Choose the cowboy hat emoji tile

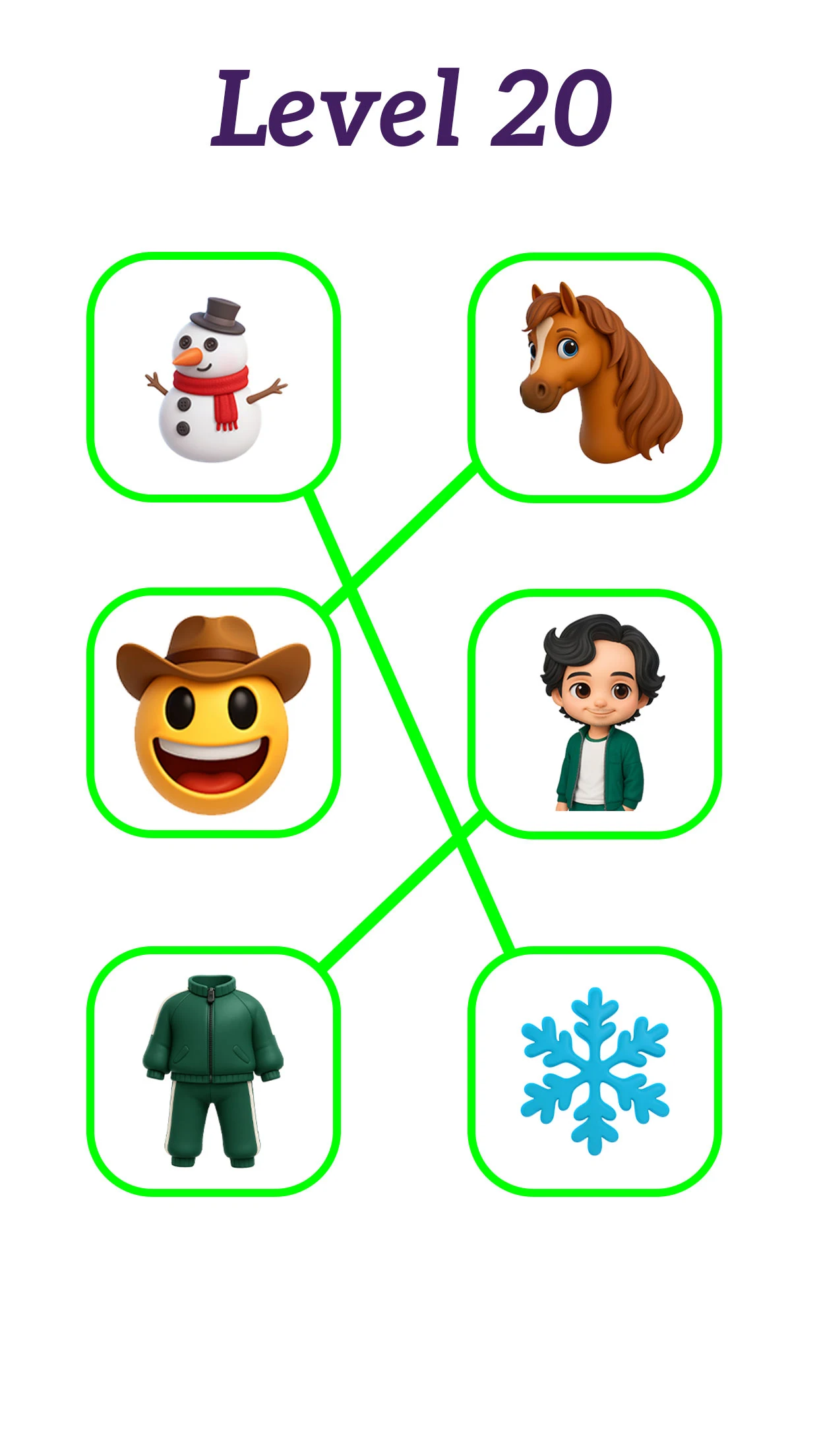click(214, 713)
